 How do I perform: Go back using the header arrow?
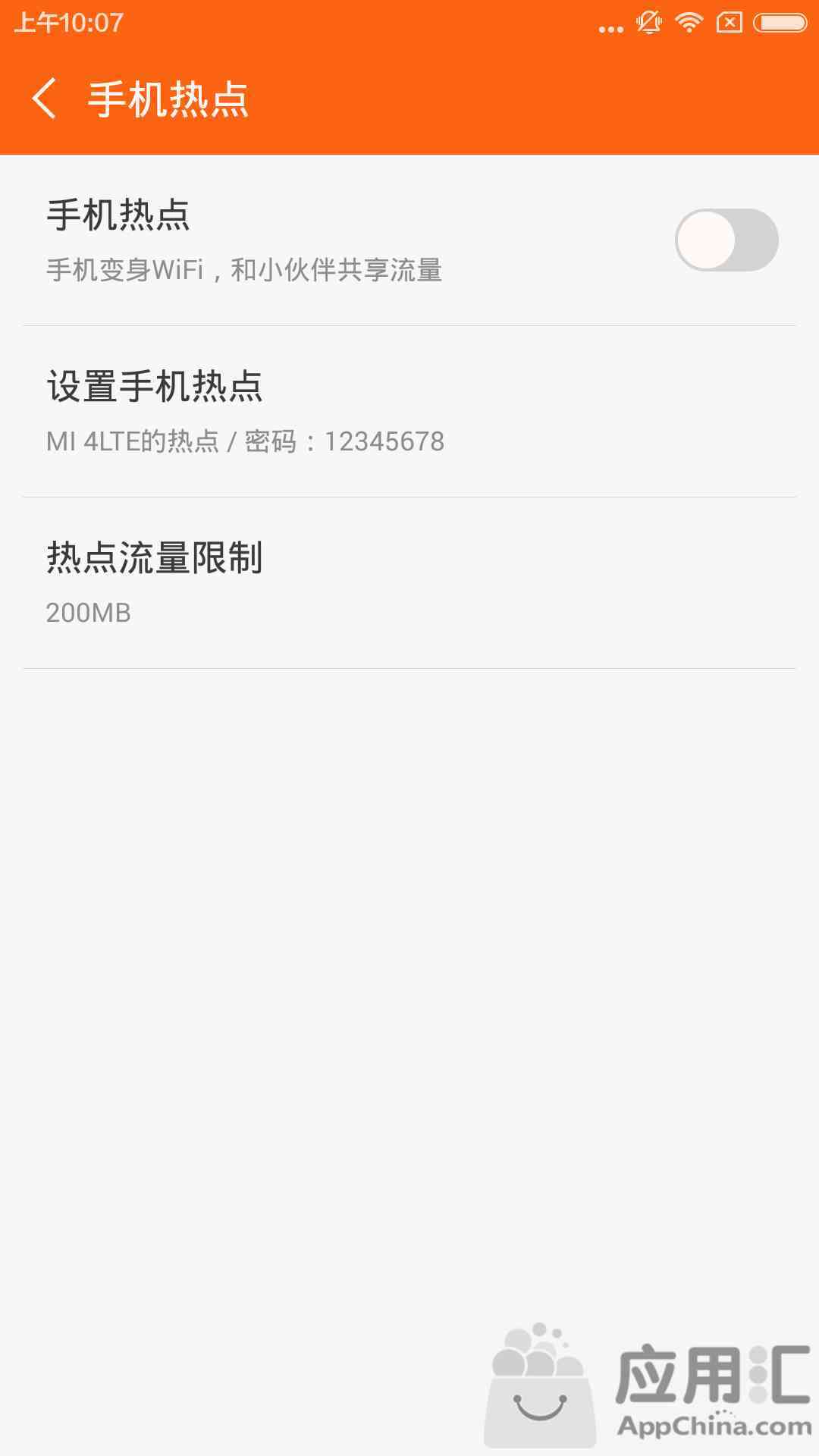click(x=44, y=99)
